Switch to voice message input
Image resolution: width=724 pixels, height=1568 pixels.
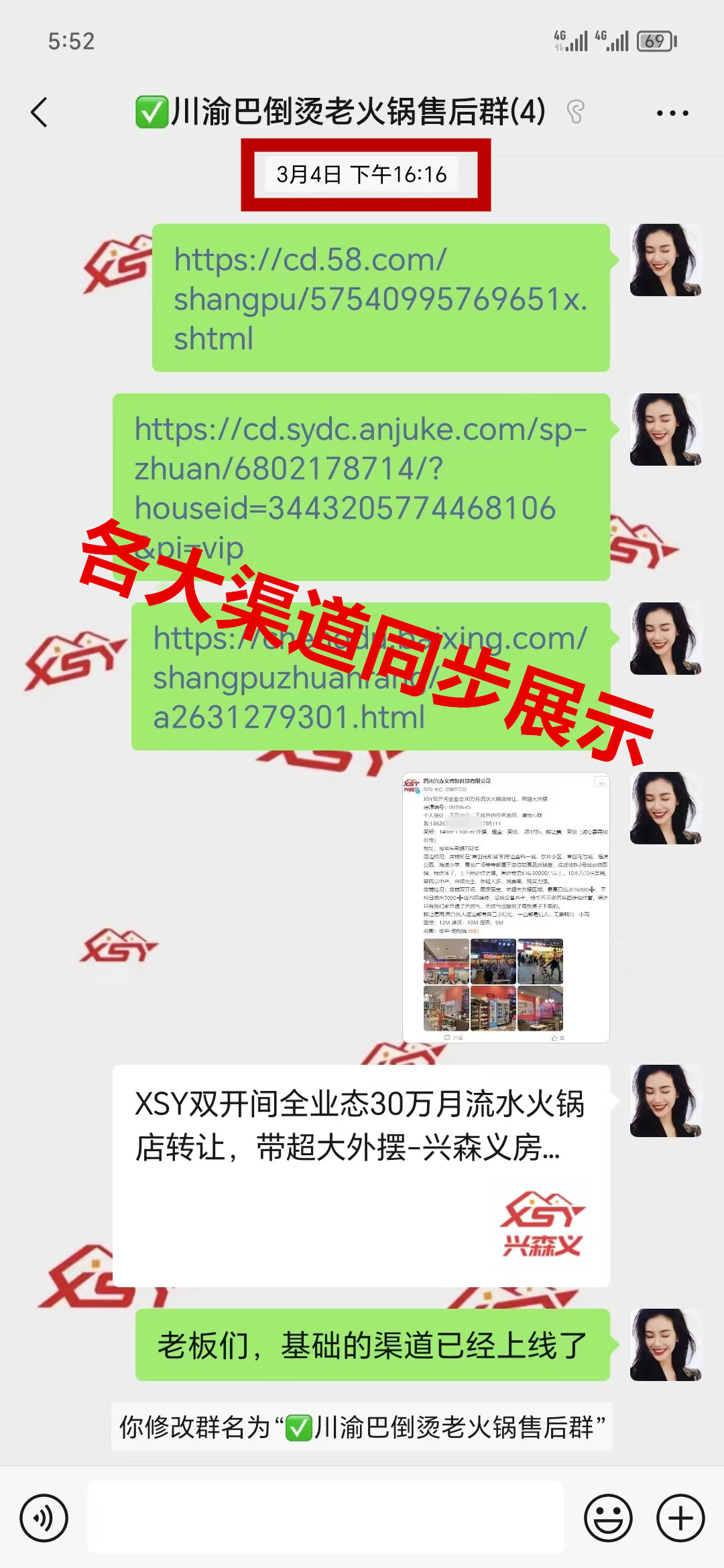(44, 1518)
